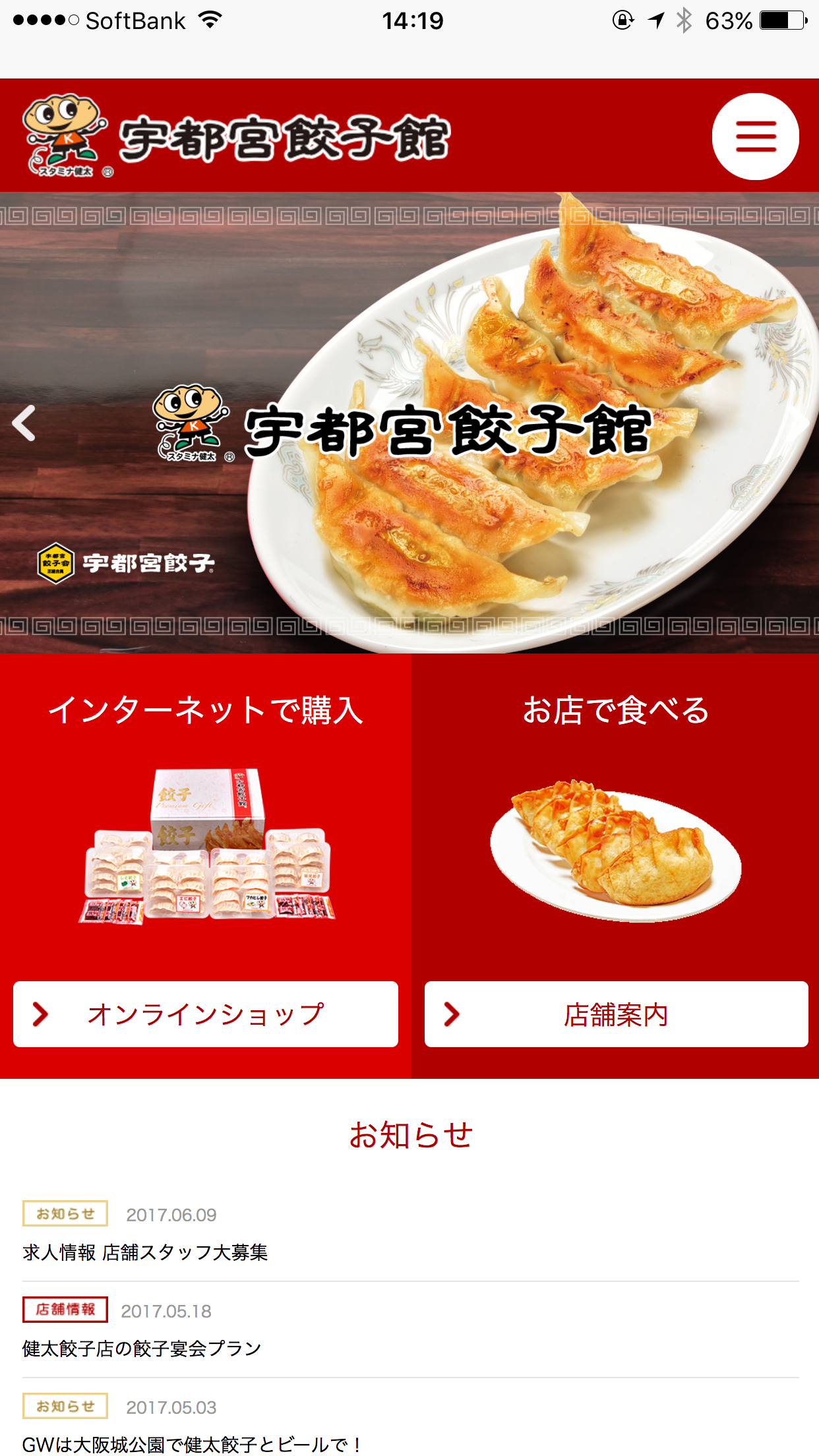Open the 店舗案内 button

(616, 1014)
